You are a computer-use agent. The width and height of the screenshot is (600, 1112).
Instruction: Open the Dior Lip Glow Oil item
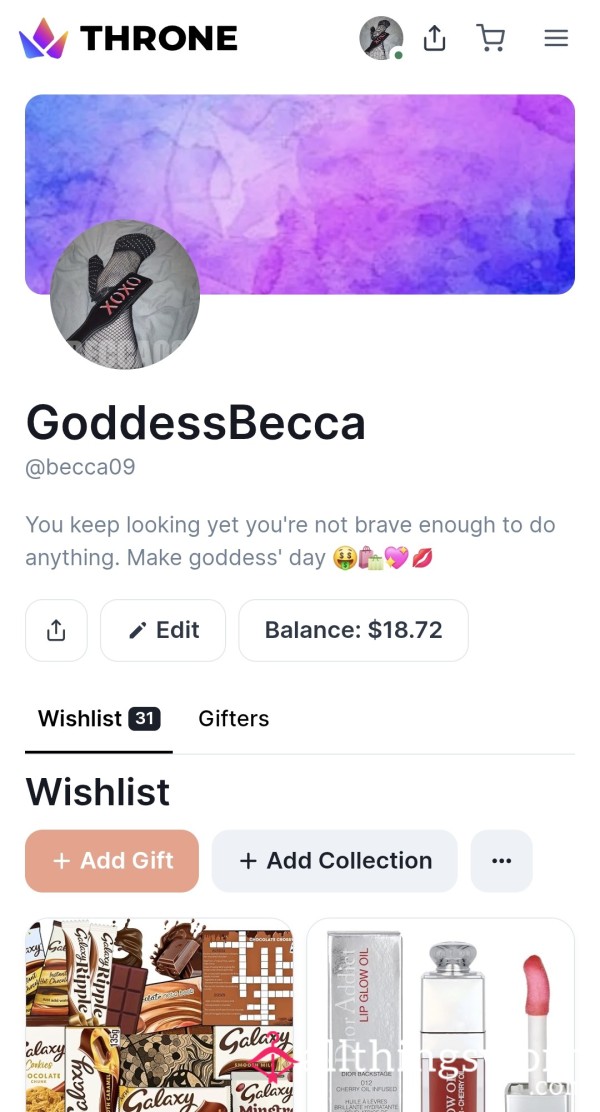click(x=440, y=1015)
